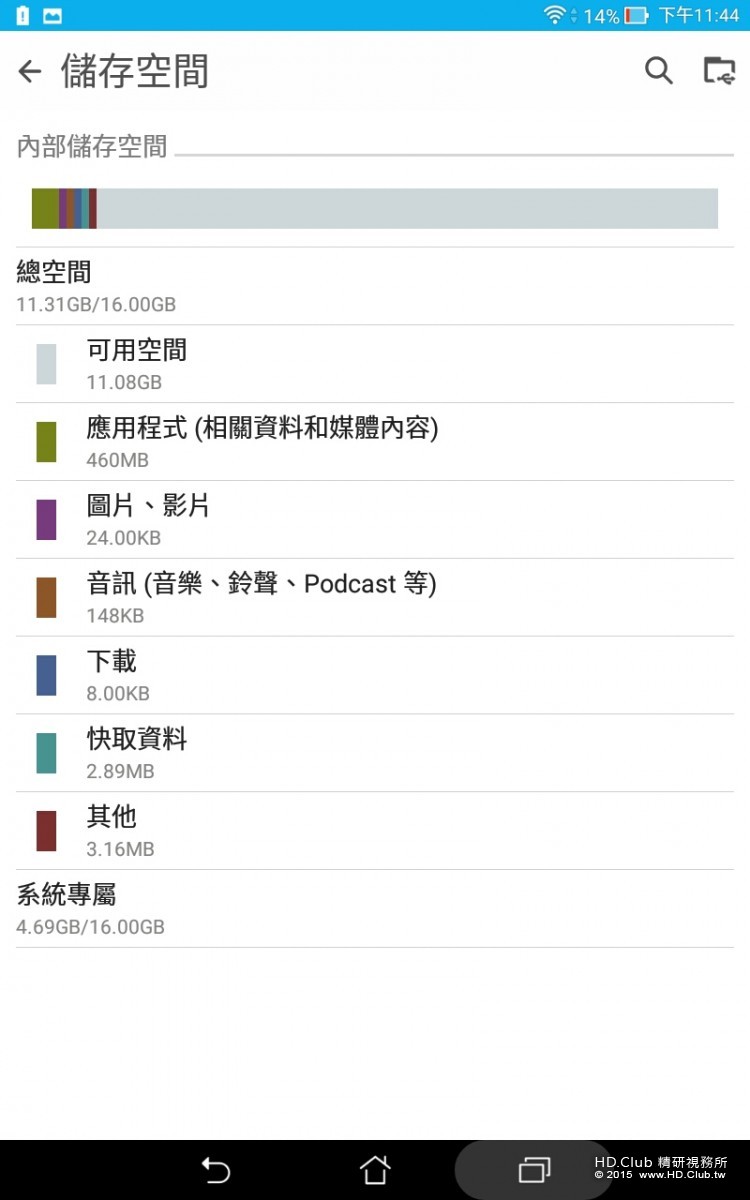The height and width of the screenshot is (1200, 750).
Task: Clear 快取資料 by tapping its row
Action: [374, 754]
